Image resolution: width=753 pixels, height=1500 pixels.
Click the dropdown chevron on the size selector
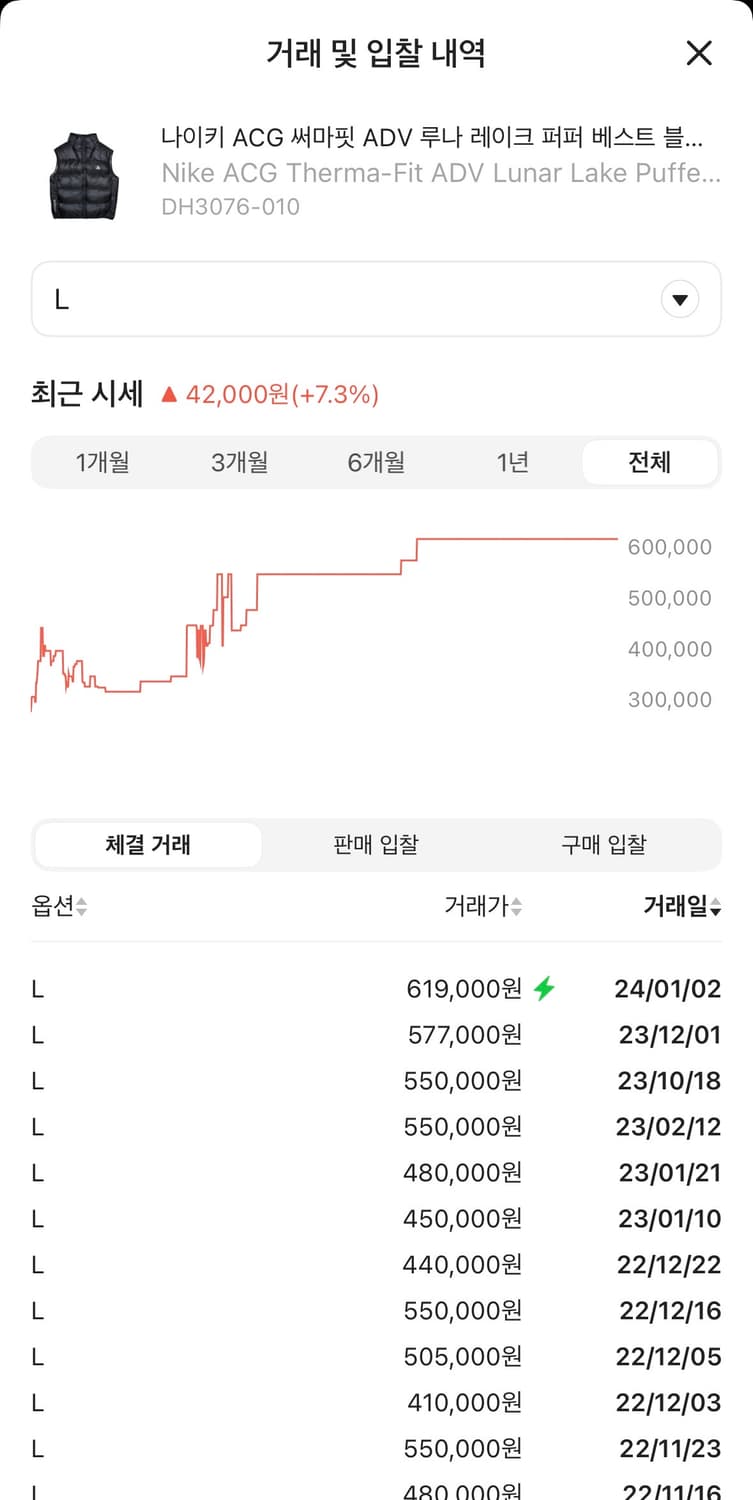(x=679, y=298)
